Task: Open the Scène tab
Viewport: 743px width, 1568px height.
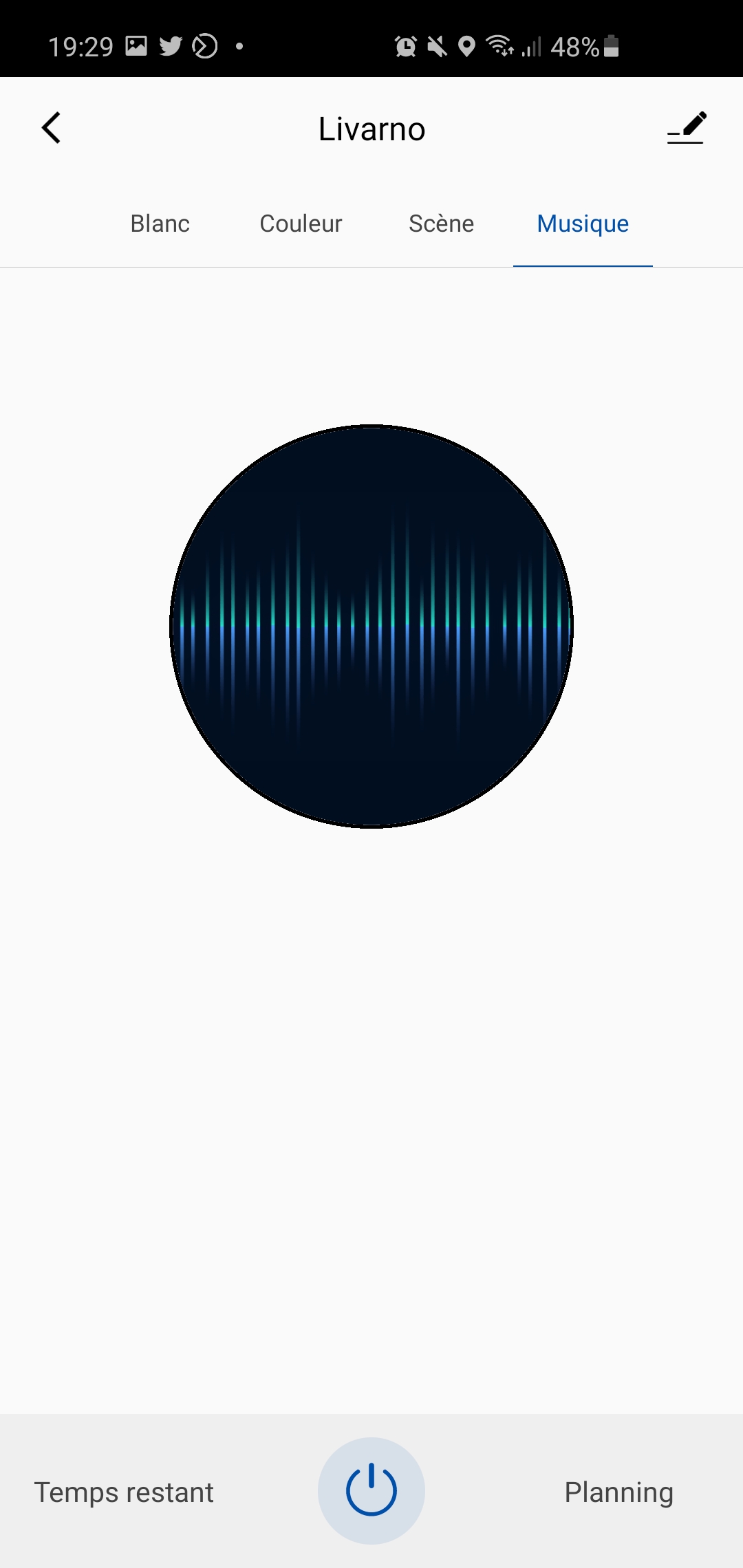Action: coord(441,224)
